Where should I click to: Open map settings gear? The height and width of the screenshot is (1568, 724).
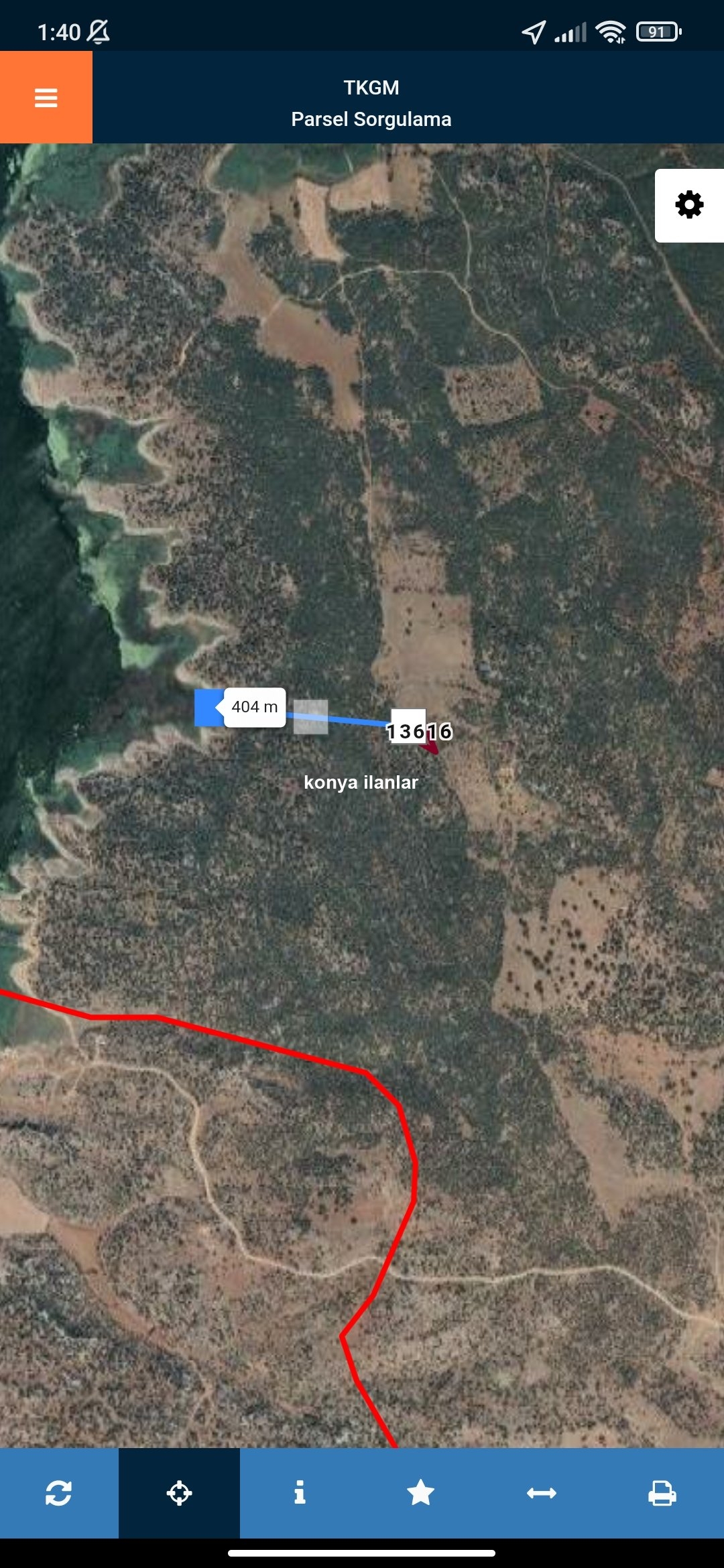(x=689, y=205)
